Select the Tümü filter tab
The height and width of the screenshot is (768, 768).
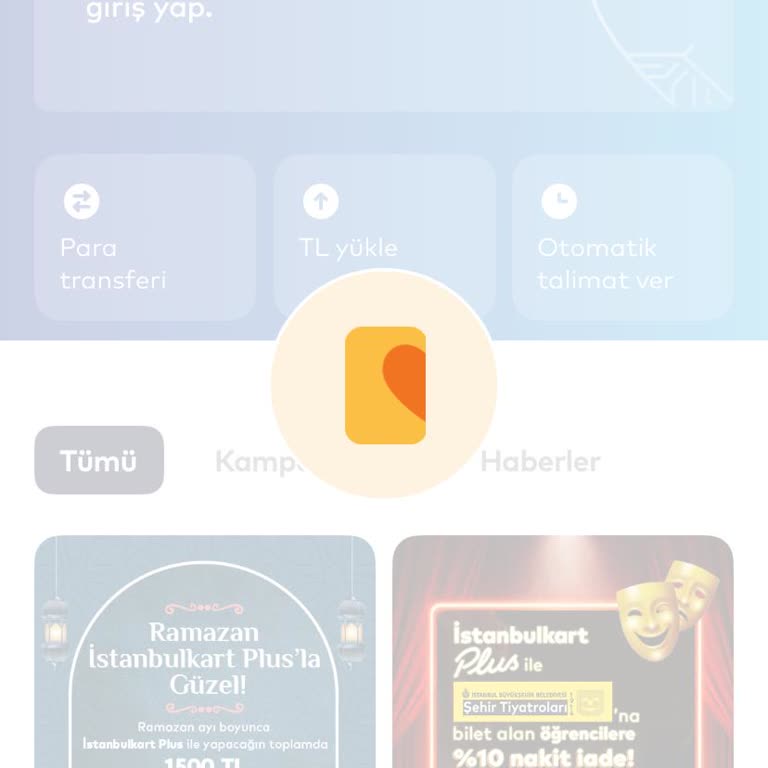click(99, 461)
